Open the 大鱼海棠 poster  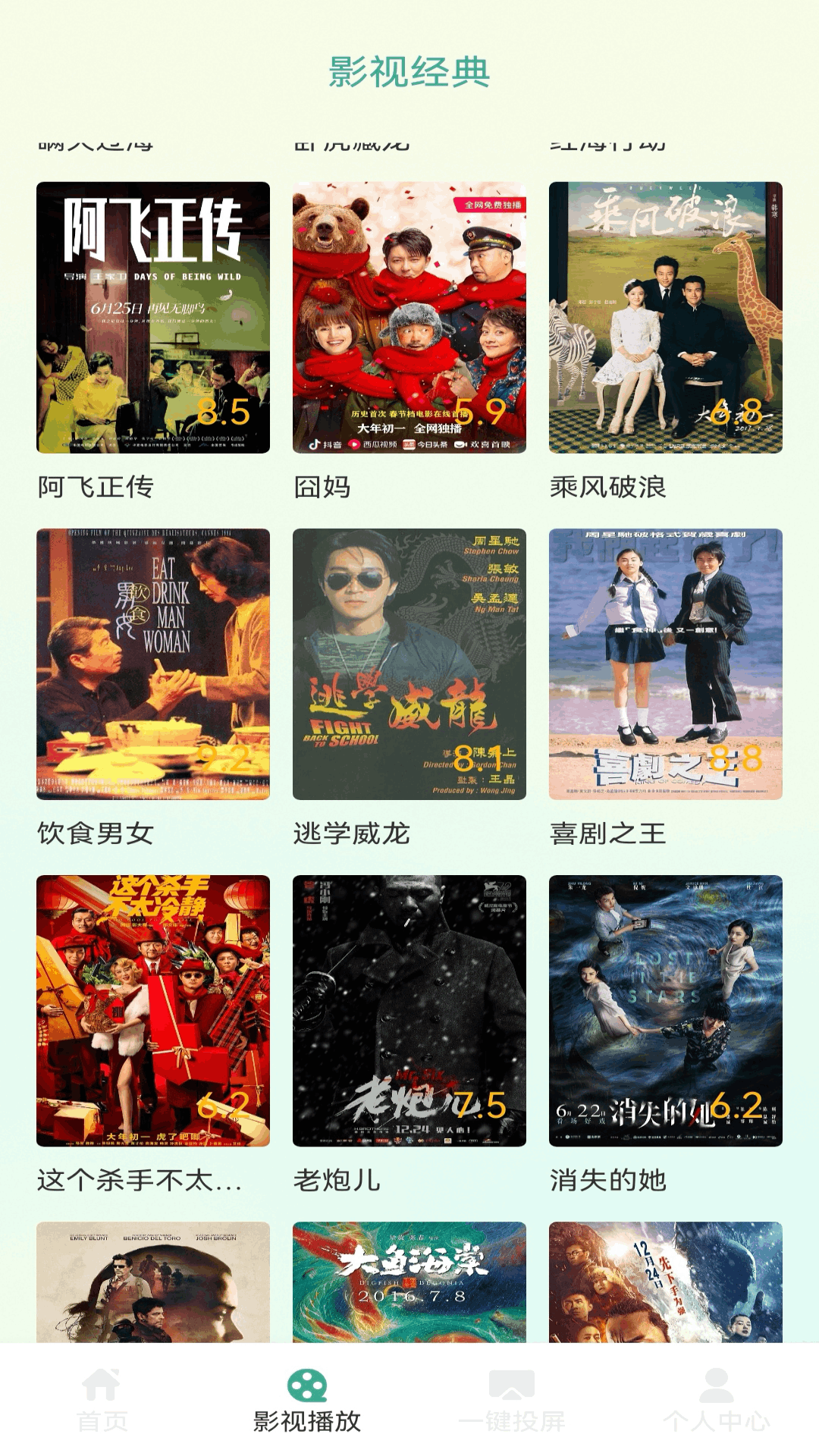(409, 1282)
